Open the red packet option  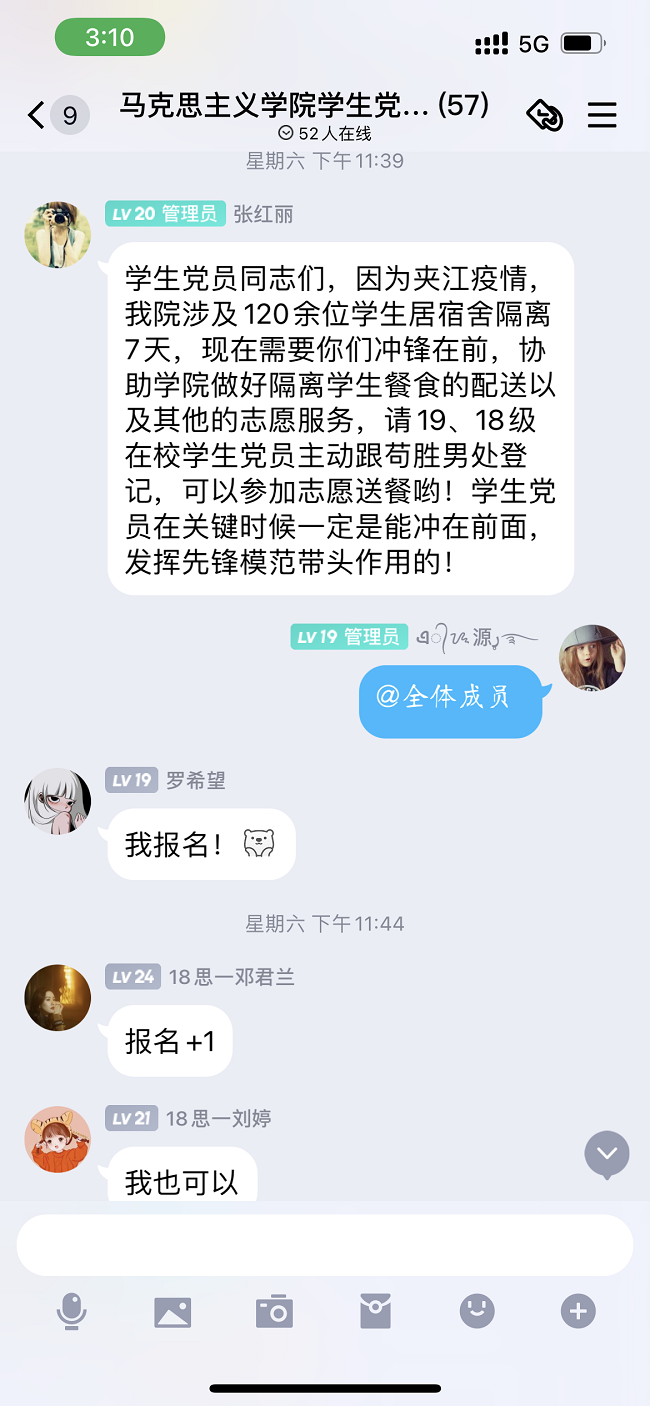(376, 1311)
